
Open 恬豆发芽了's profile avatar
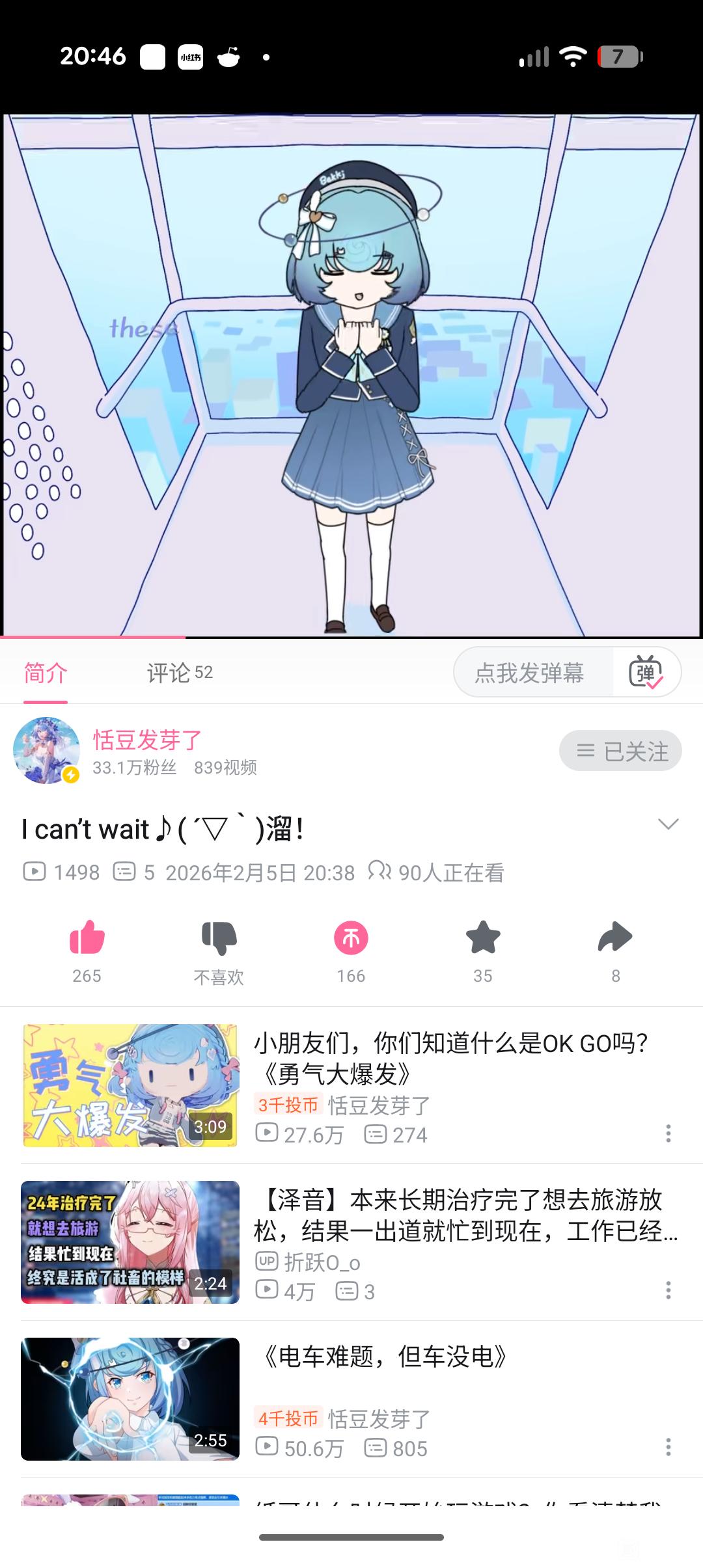click(x=46, y=750)
